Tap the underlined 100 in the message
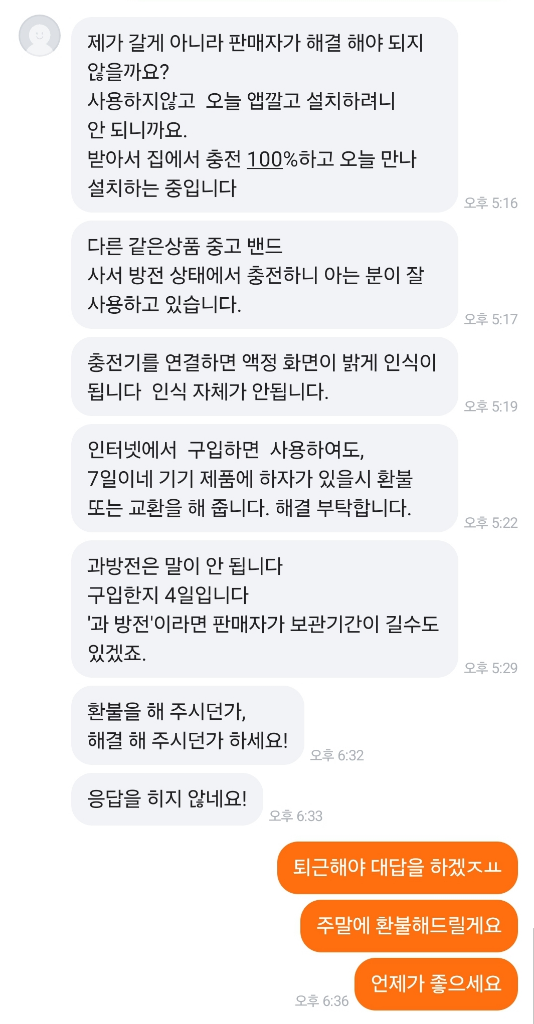Screen dimensions: 534x1024 click(x=264, y=159)
